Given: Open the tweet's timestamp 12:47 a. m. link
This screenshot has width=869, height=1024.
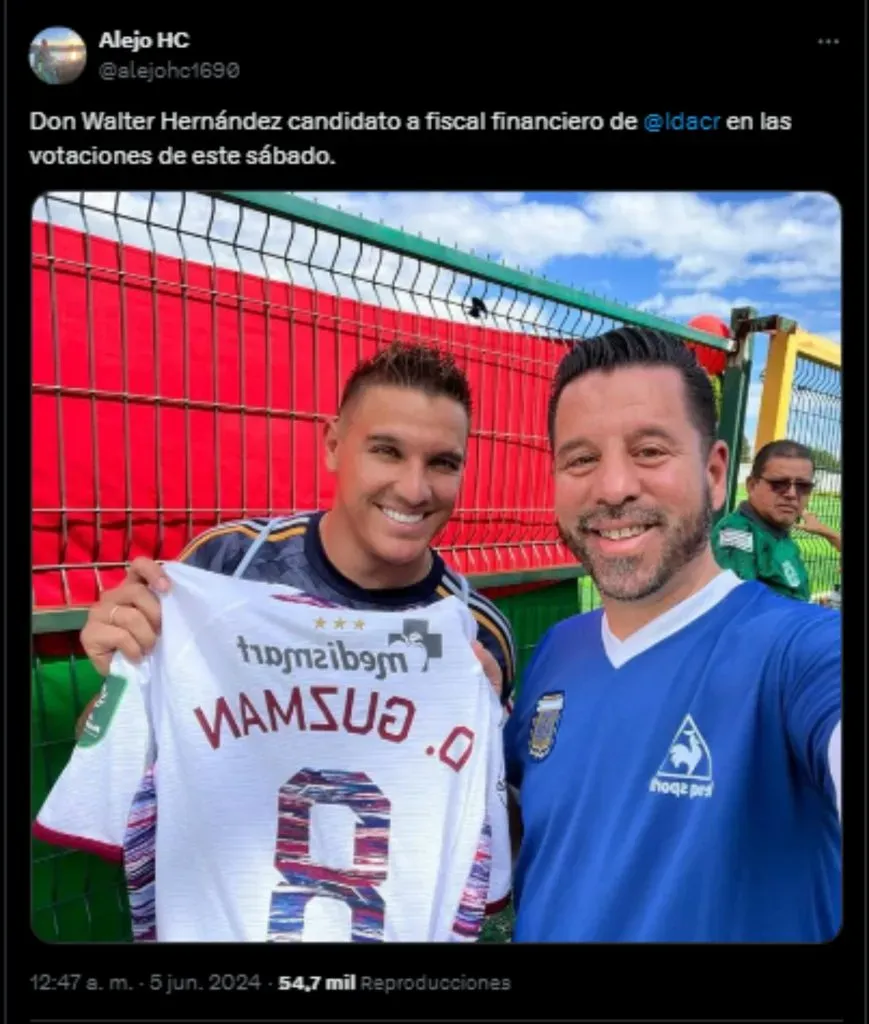Looking at the screenshot, I should click(x=80, y=983).
